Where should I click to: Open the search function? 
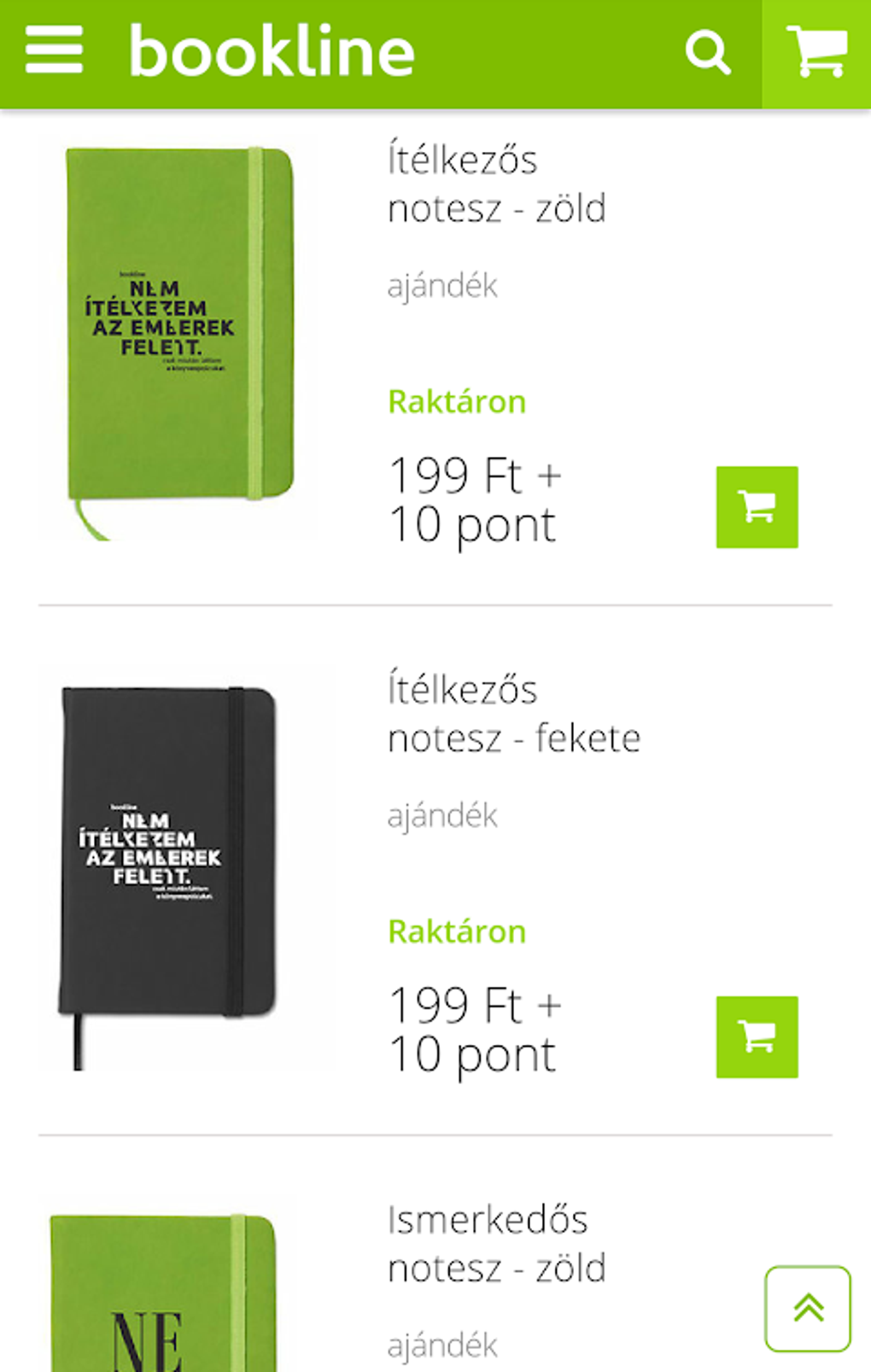click(709, 53)
